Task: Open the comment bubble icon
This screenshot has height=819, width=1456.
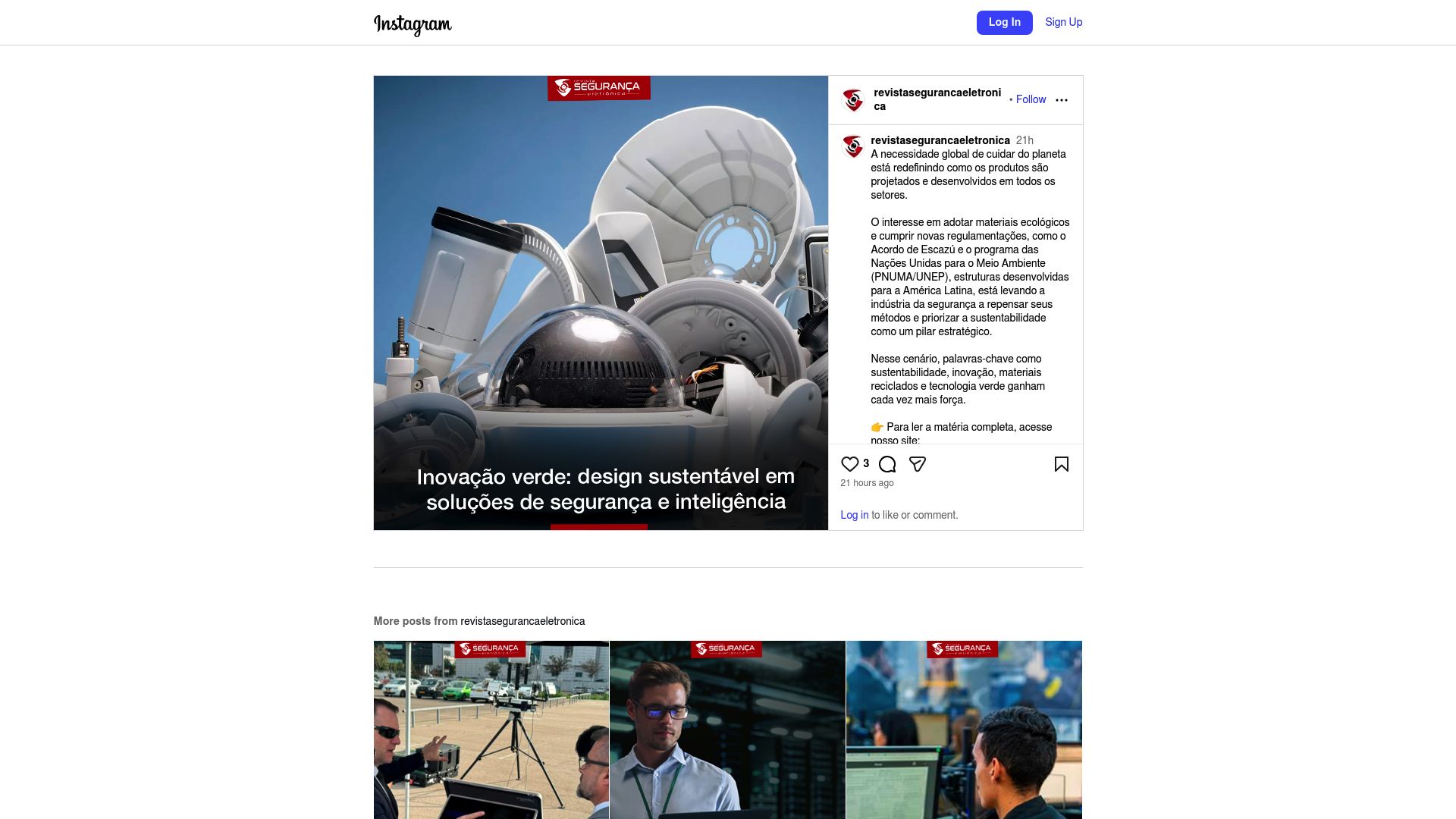Action: pyautogui.click(x=887, y=464)
